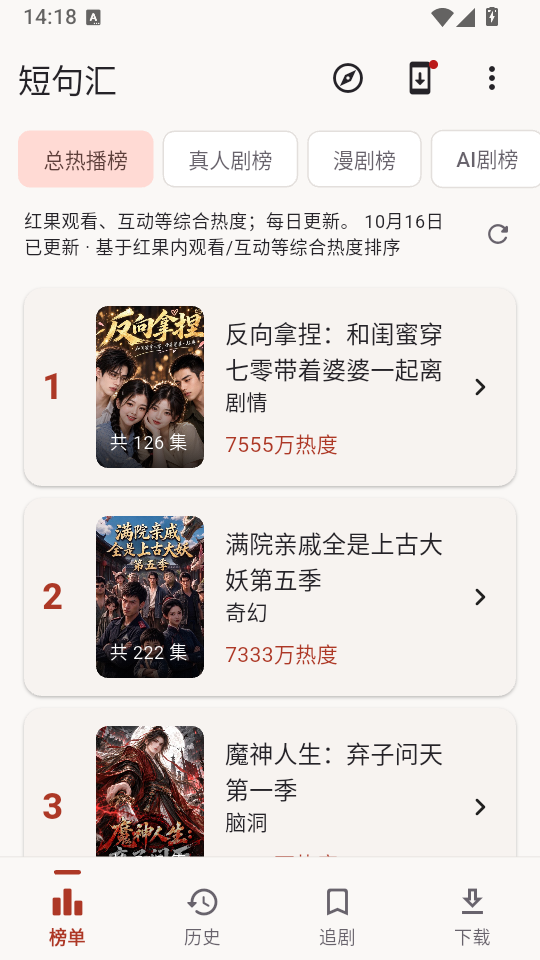This screenshot has width=540, height=960.
Task: Open the 反向拿捏 drama card
Action: point(270,387)
